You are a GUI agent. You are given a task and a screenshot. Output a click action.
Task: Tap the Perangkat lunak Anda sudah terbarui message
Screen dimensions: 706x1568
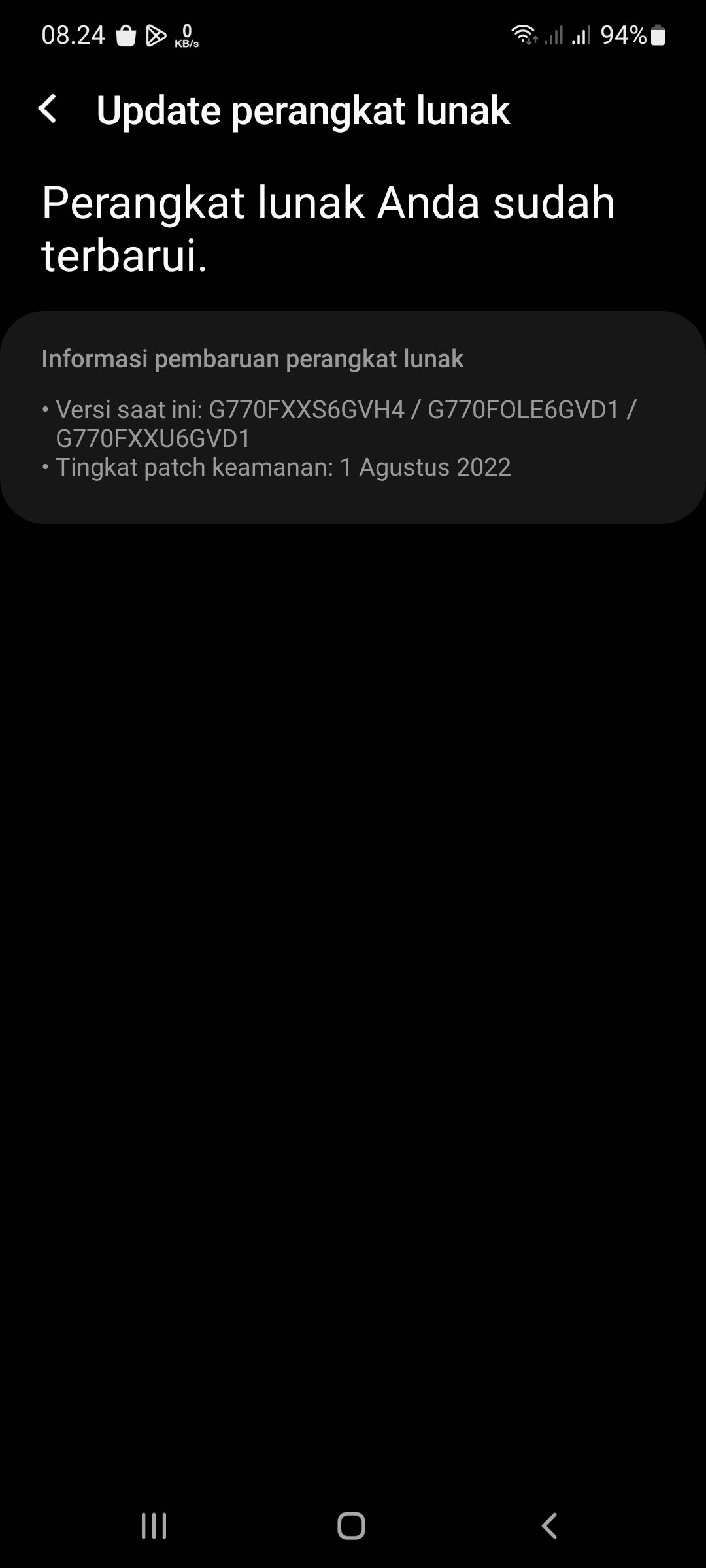pos(327,225)
